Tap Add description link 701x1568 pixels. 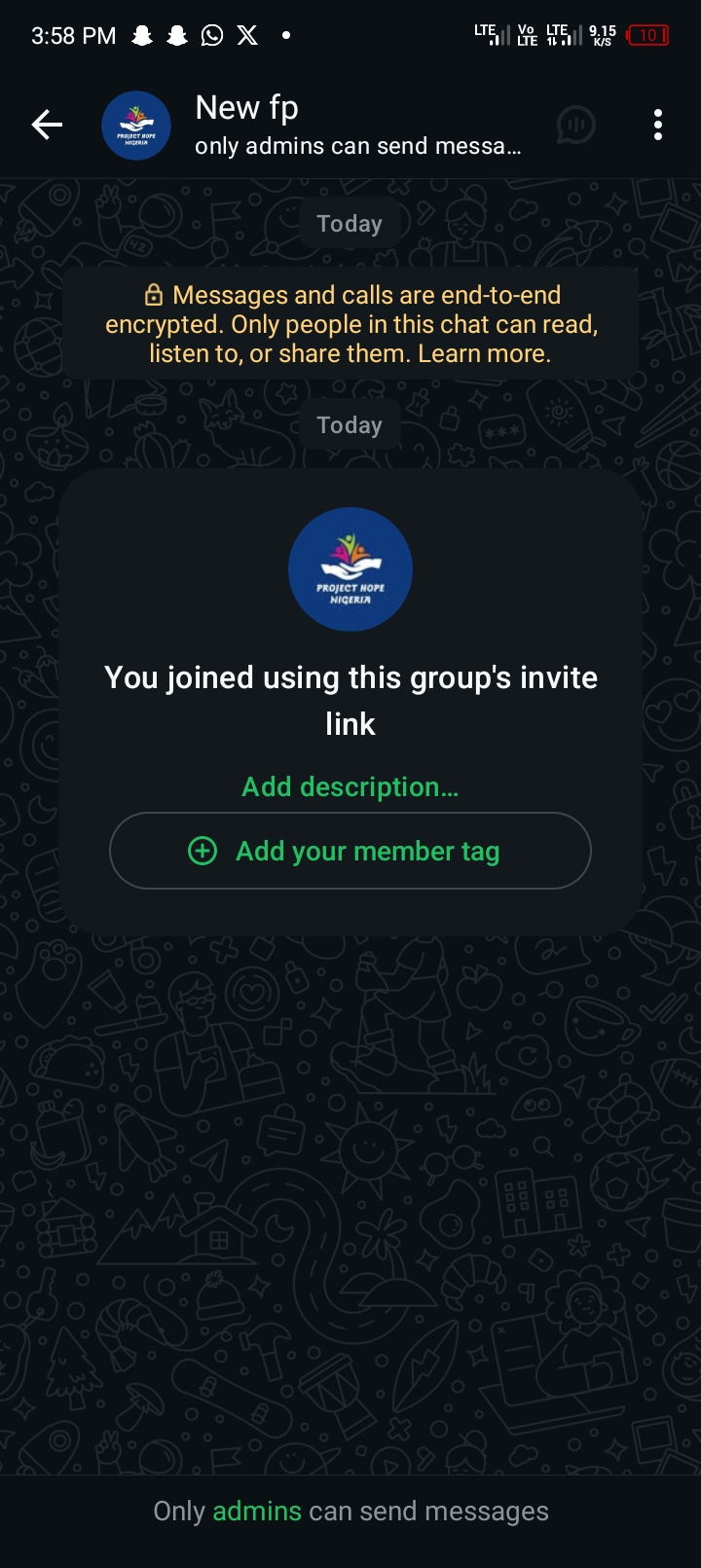click(350, 786)
